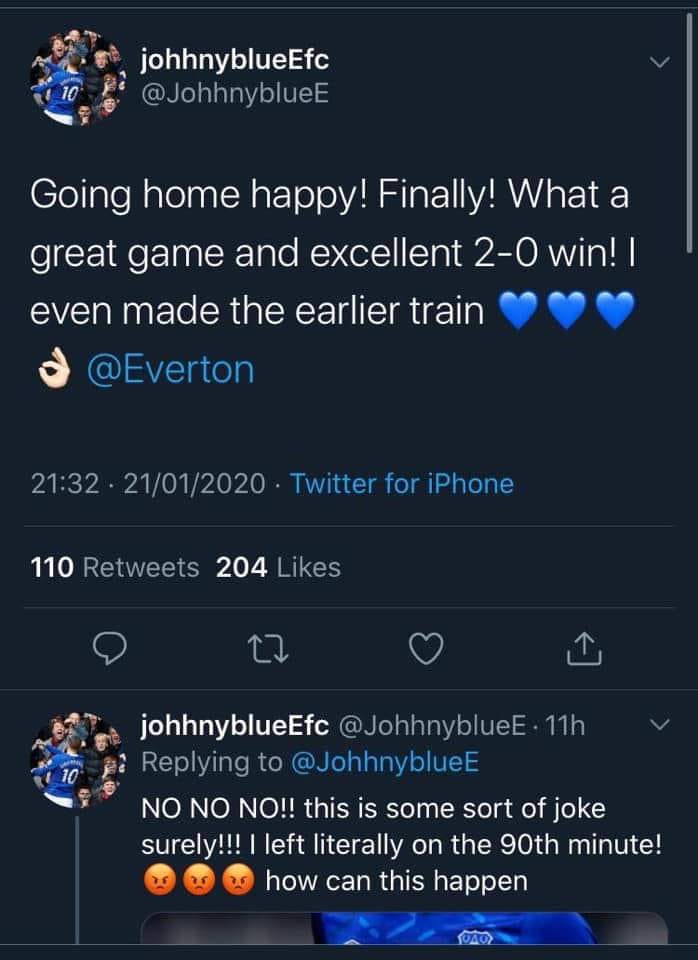Tap the Twitter for iPhone source link

click(401, 485)
